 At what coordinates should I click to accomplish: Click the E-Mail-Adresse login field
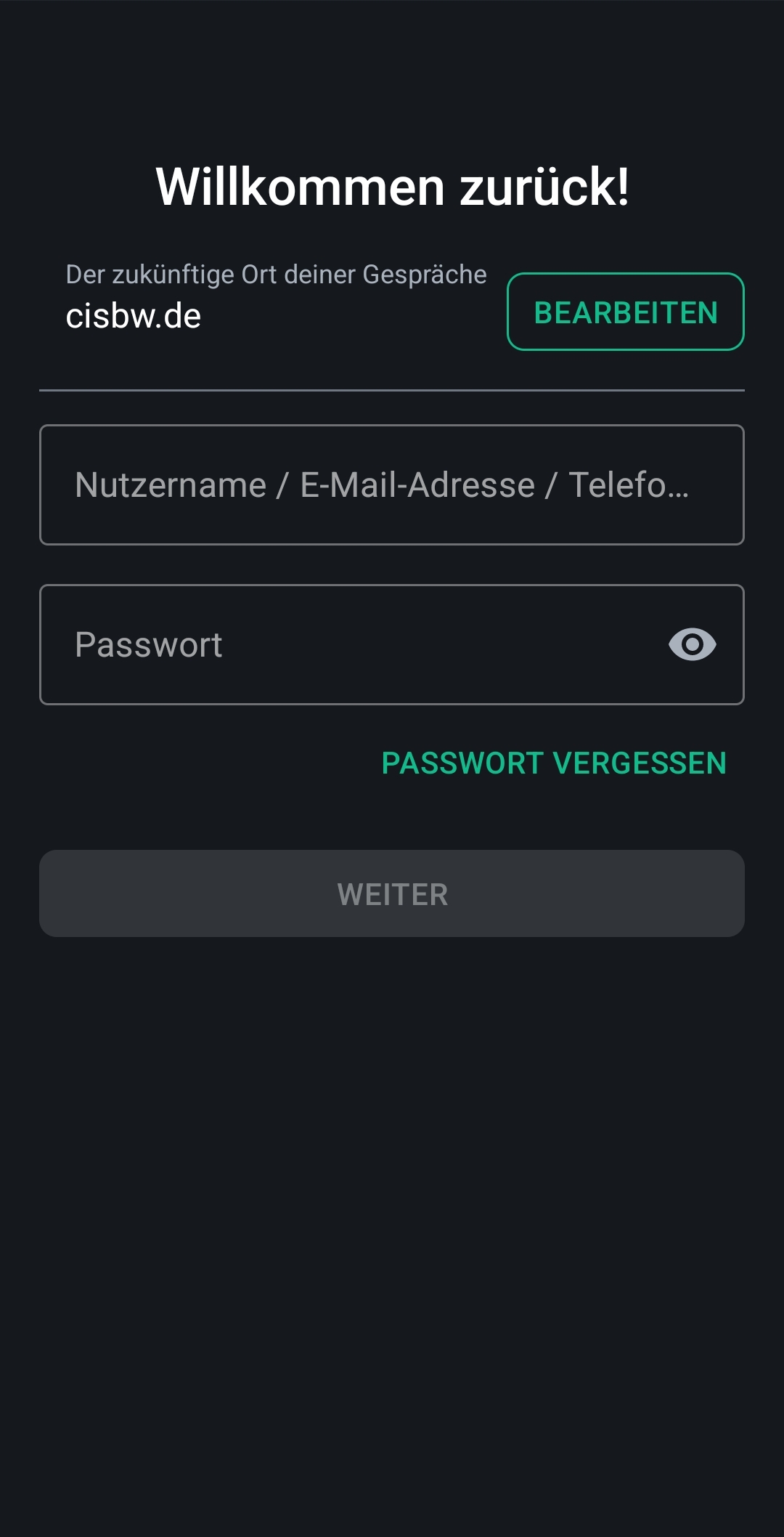(x=327, y=483)
